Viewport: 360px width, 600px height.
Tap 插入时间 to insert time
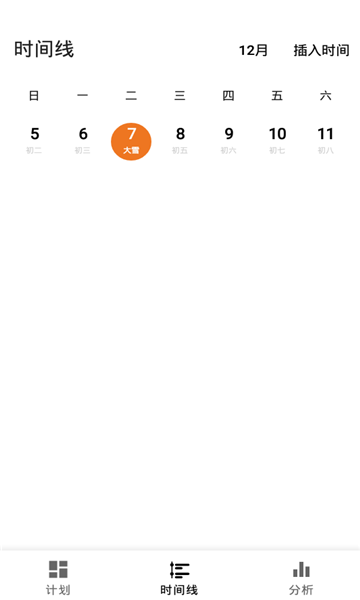coord(321,50)
